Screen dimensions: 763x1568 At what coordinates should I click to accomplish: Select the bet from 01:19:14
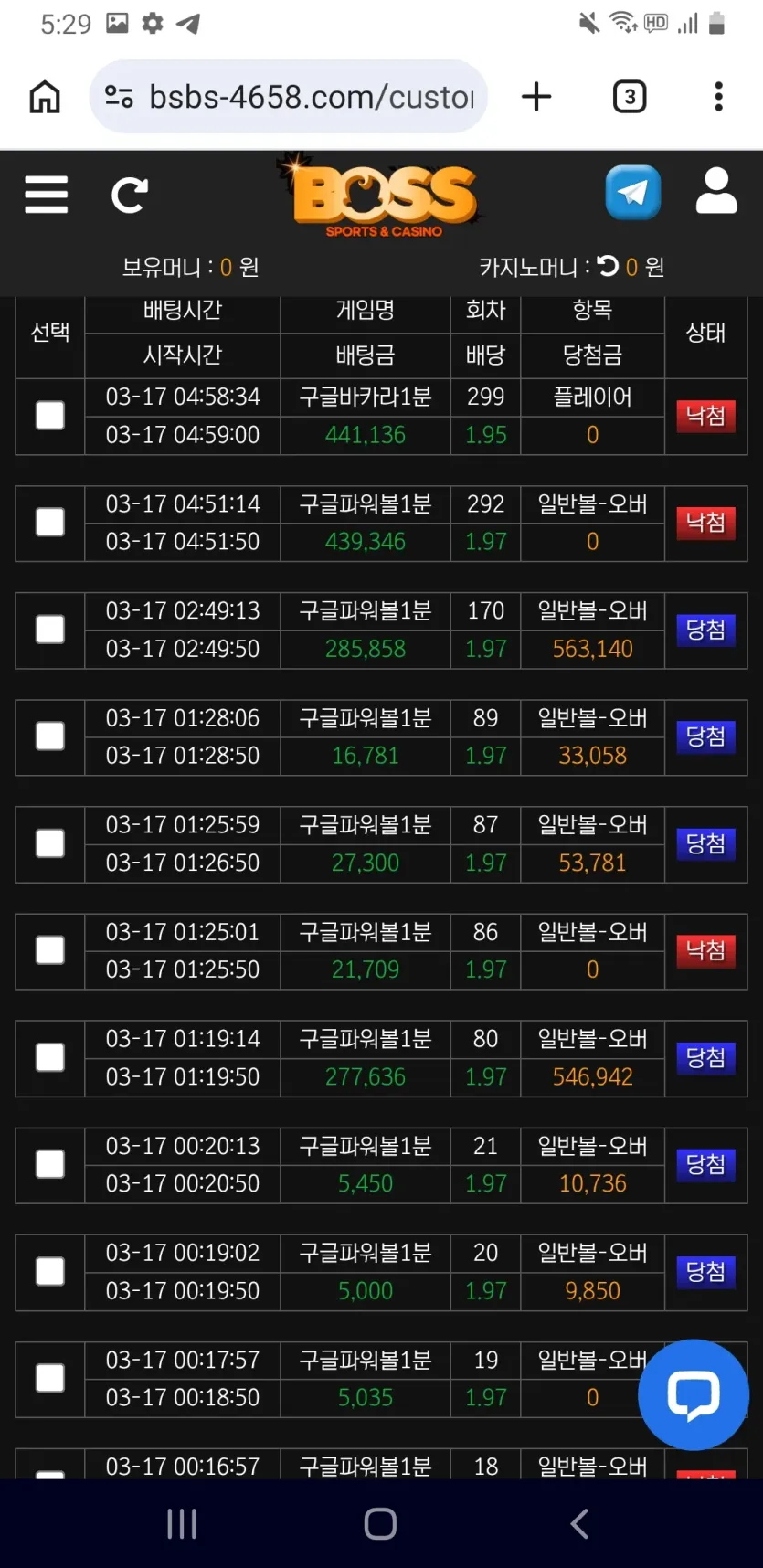pyautogui.click(x=50, y=1058)
